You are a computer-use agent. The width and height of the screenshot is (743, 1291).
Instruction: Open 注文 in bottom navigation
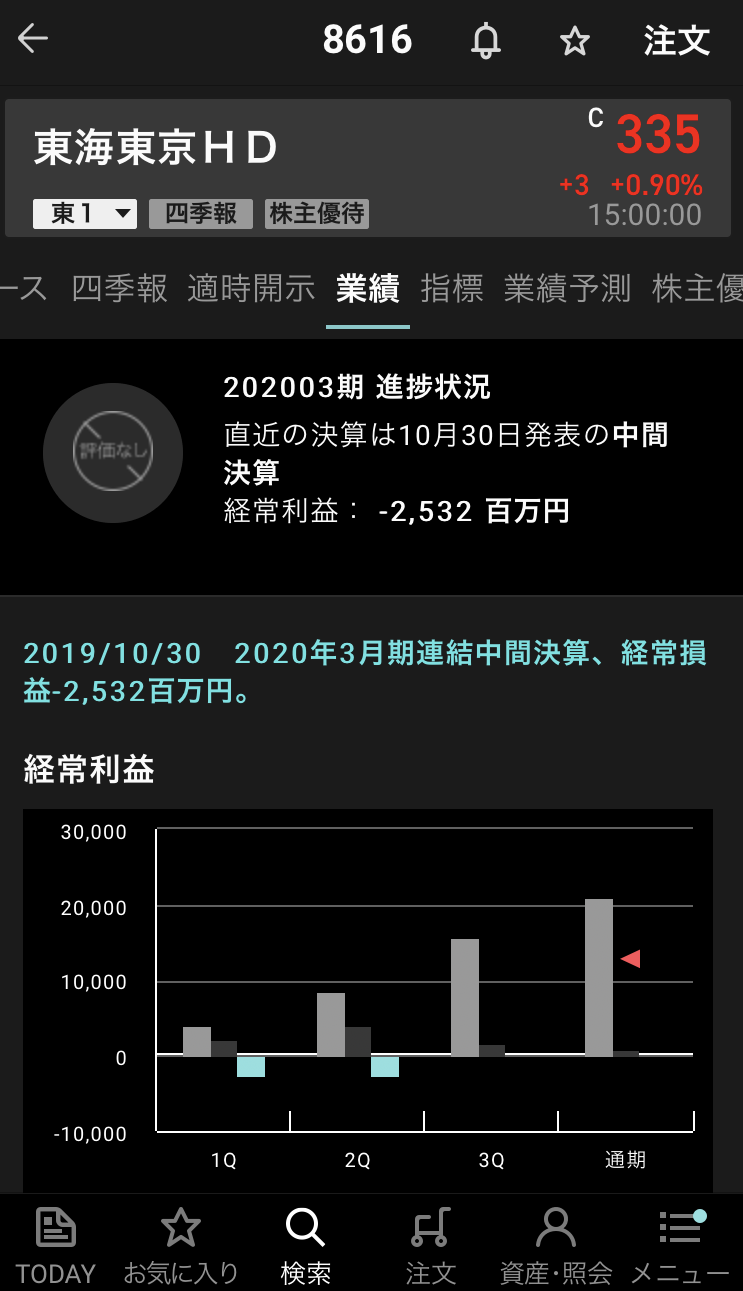click(430, 1245)
